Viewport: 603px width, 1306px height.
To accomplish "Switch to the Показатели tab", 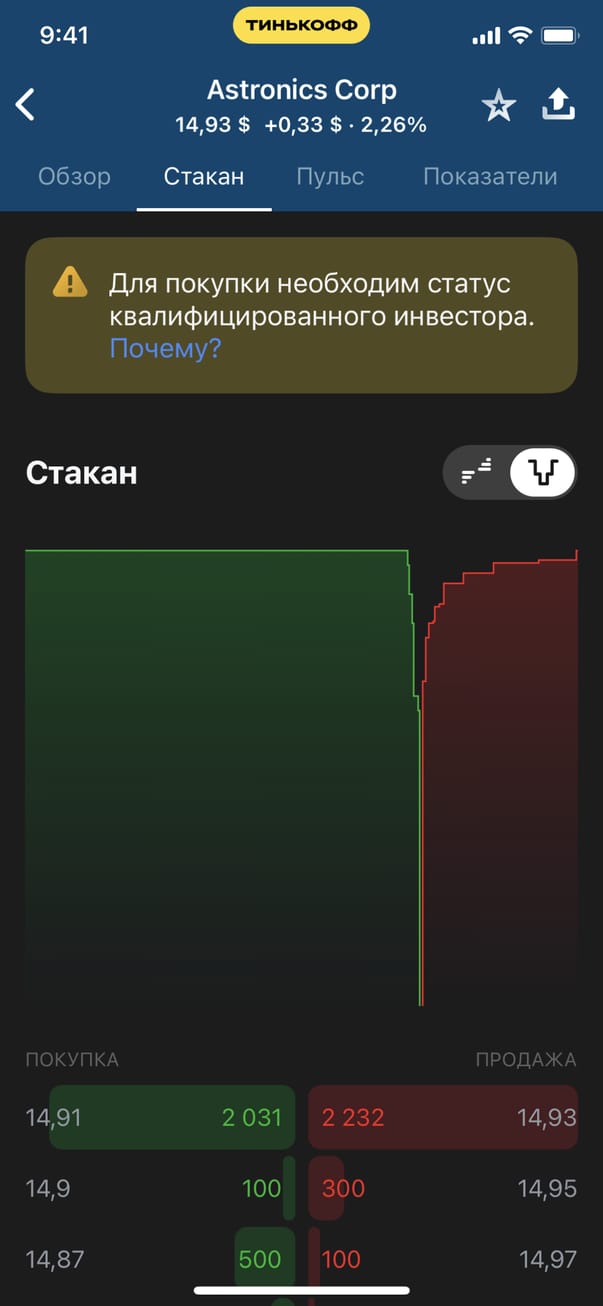I will 489,177.
